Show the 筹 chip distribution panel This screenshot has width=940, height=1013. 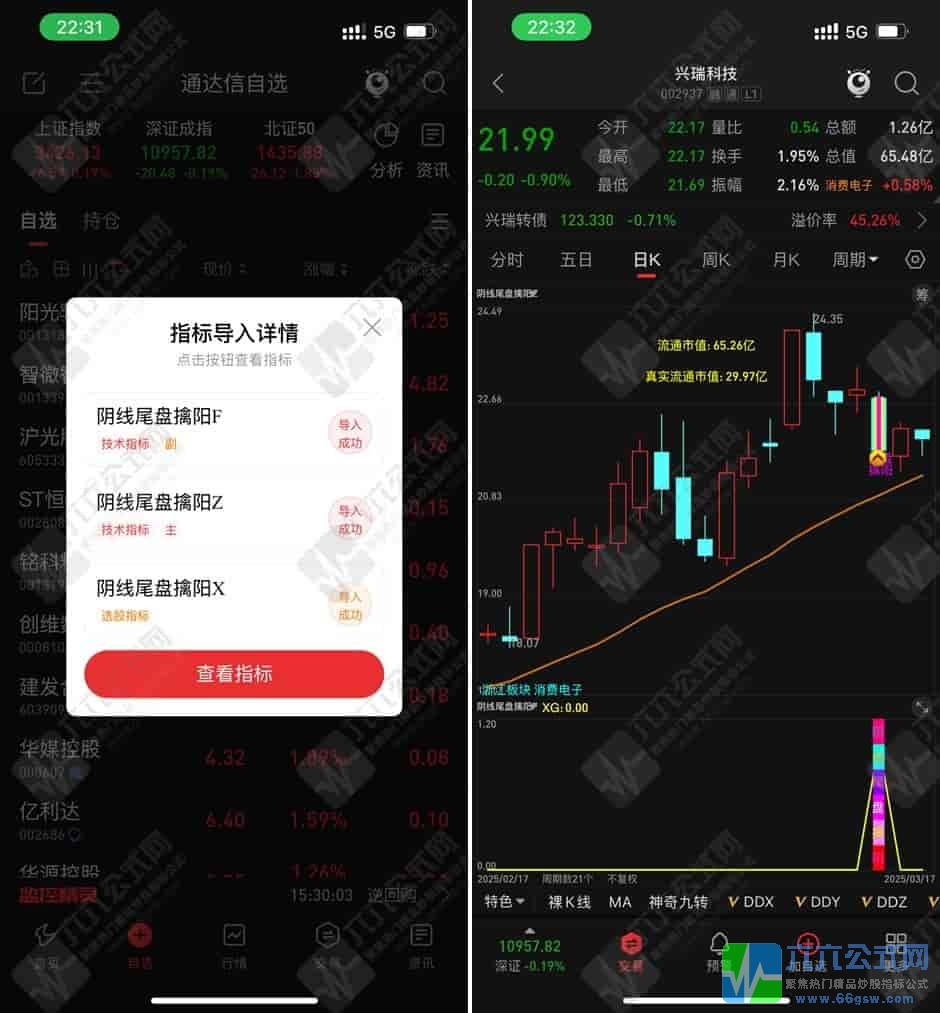coord(921,294)
